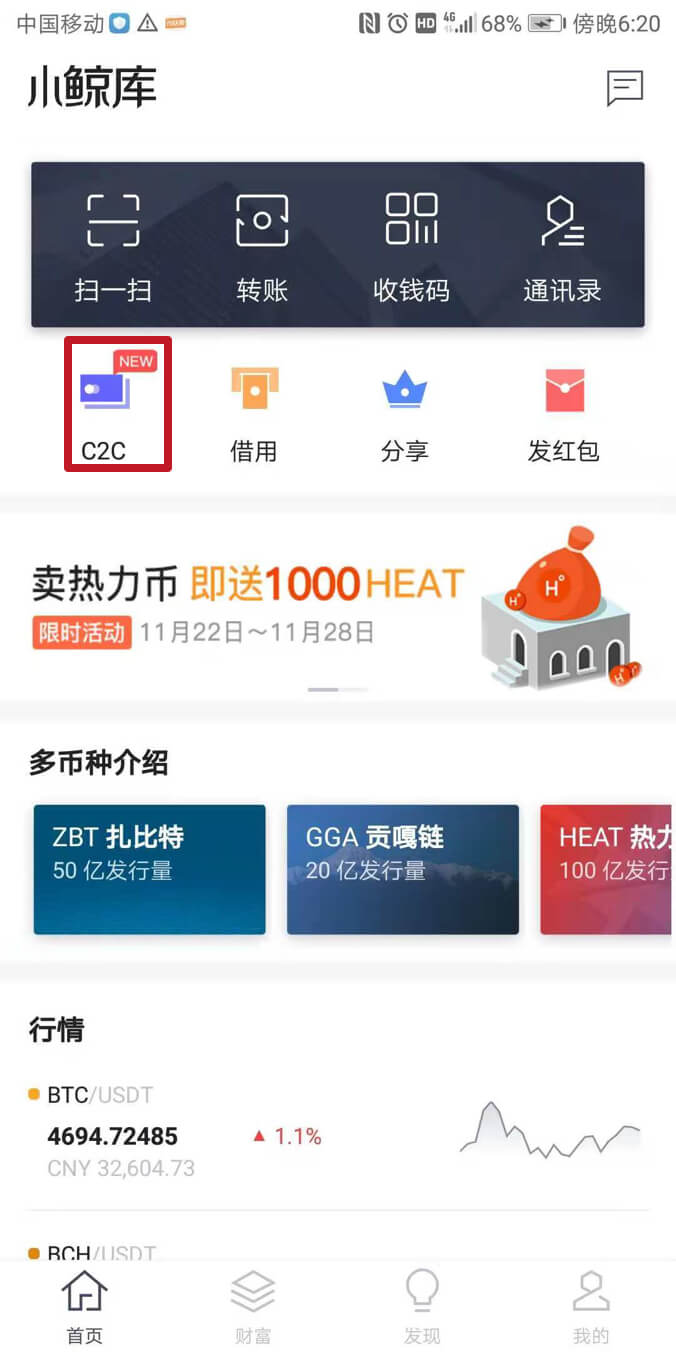Tap the 分享 share shortcut
The width and height of the screenshot is (676, 1352).
[x=404, y=412]
